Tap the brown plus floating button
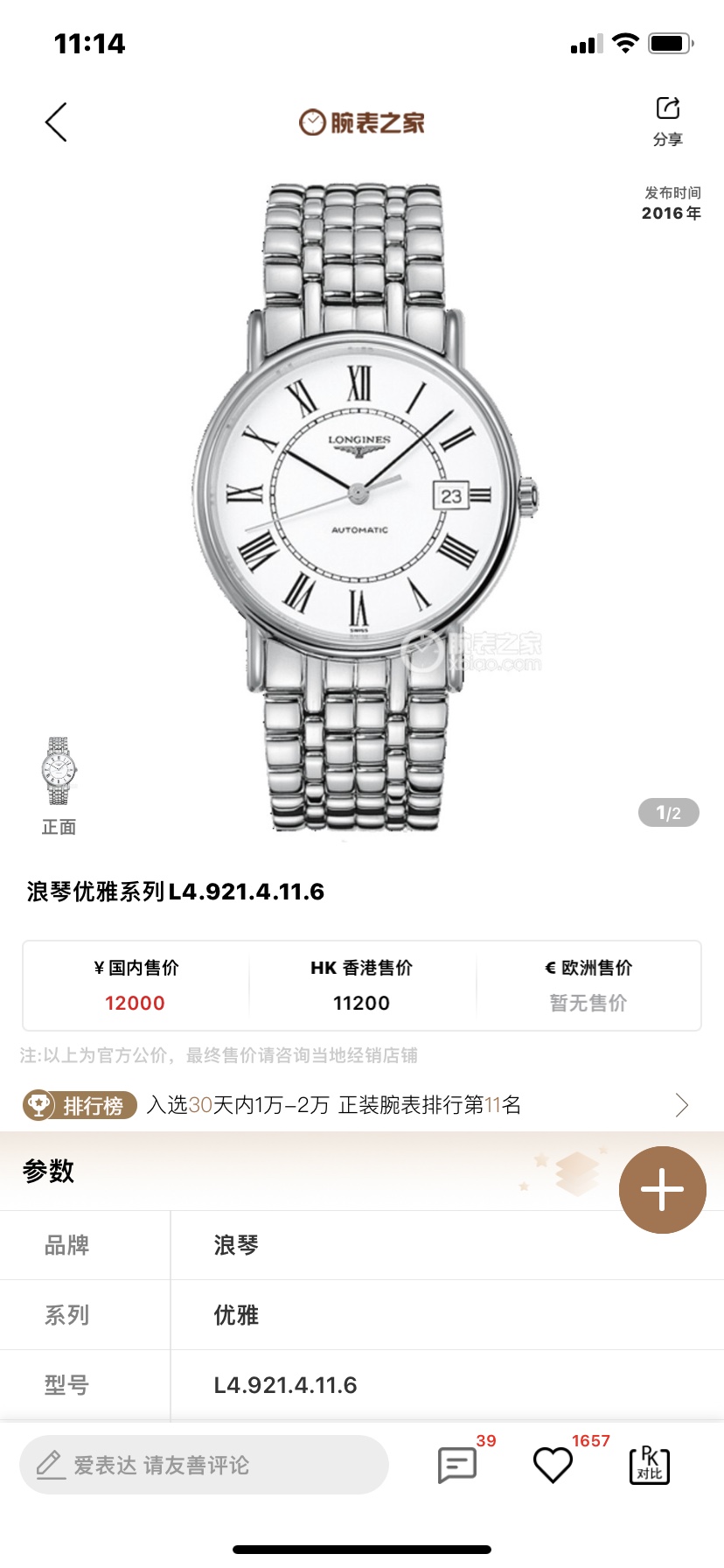The image size is (724, 1568). coord(662,1189)
